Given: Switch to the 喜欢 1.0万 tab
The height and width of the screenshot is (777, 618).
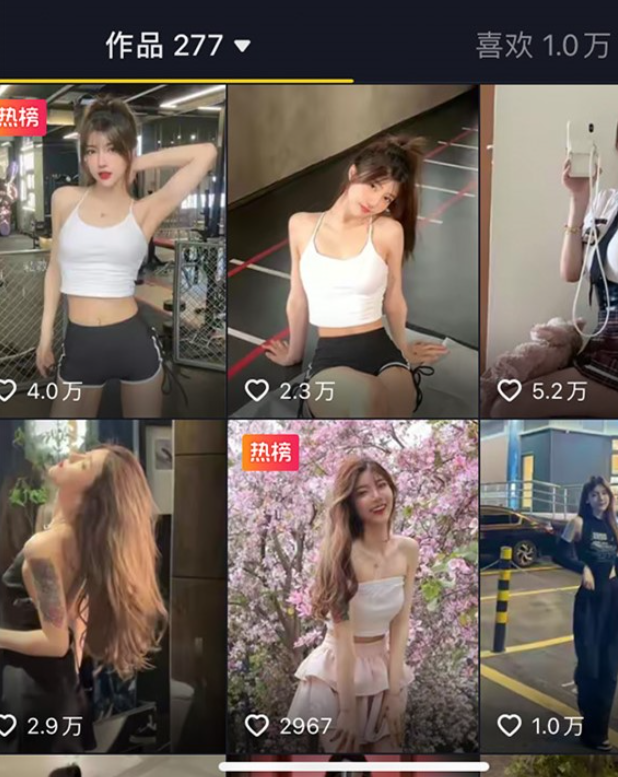Looking at the screenshot, I should (x=543, y=45).
